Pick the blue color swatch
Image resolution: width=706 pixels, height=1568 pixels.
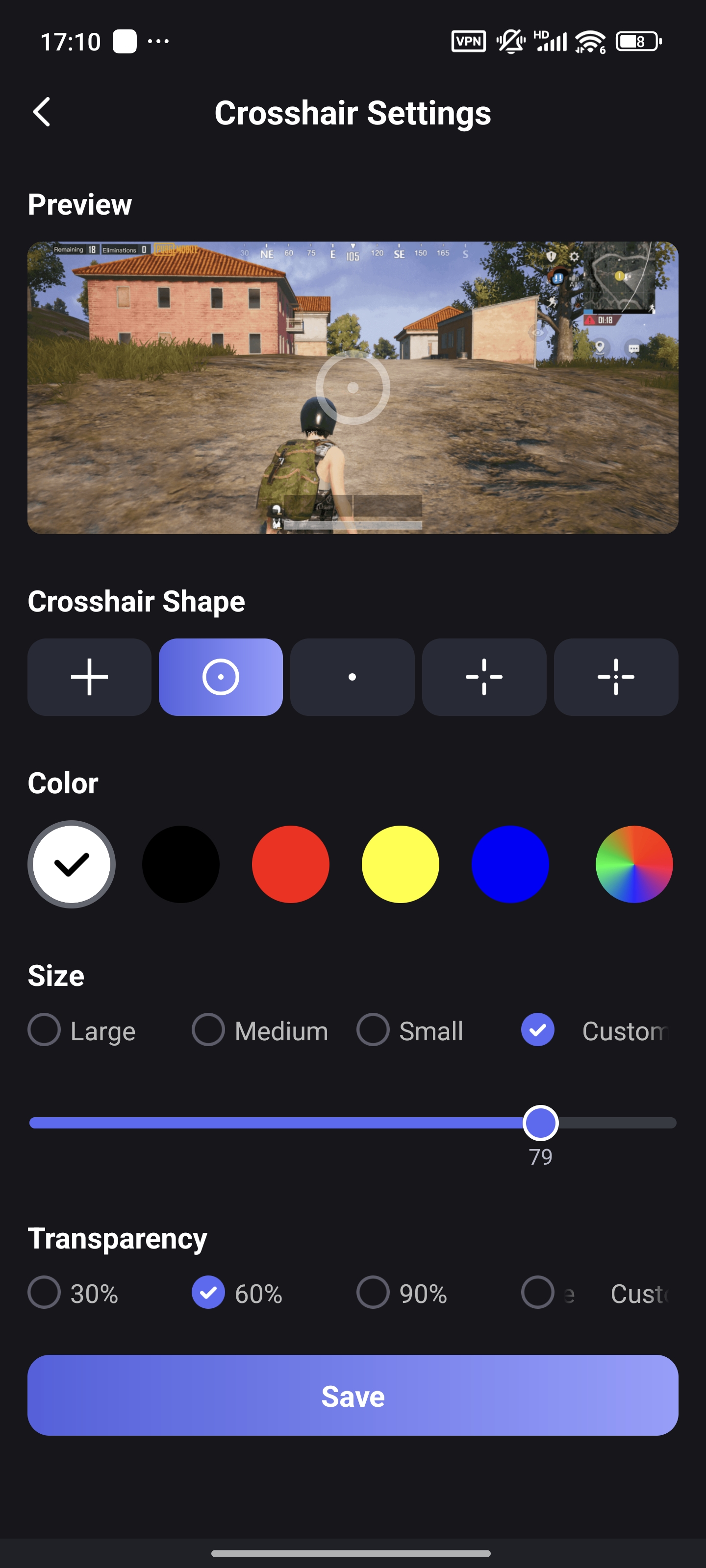510,864
